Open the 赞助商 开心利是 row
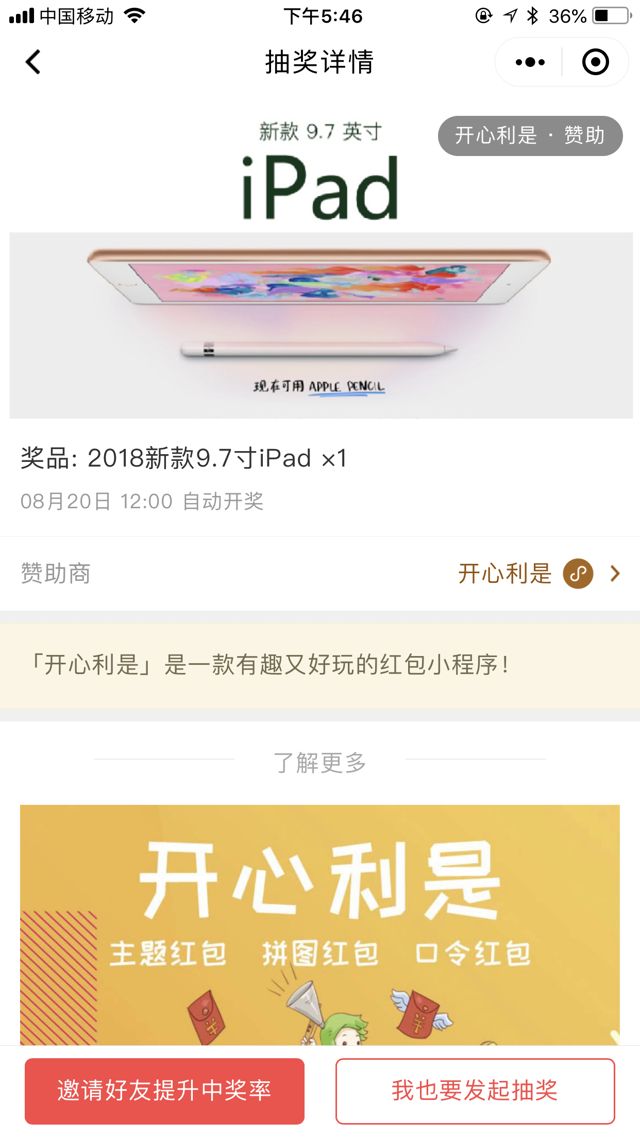640x1137 pixels. [x=320, y=573]
